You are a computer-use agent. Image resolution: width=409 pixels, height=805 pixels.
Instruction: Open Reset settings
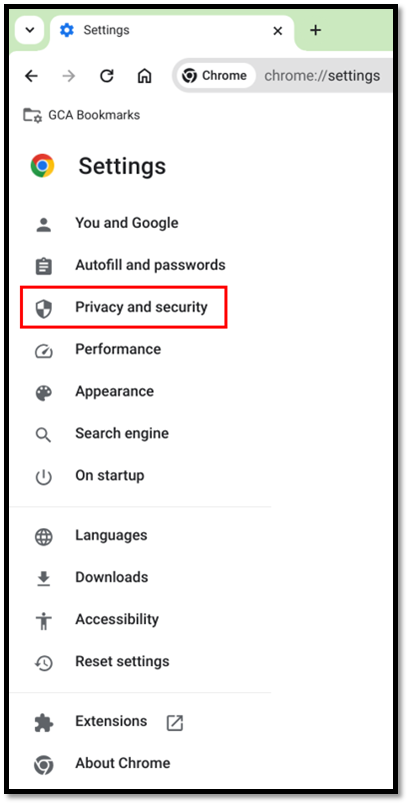[122, 662]
